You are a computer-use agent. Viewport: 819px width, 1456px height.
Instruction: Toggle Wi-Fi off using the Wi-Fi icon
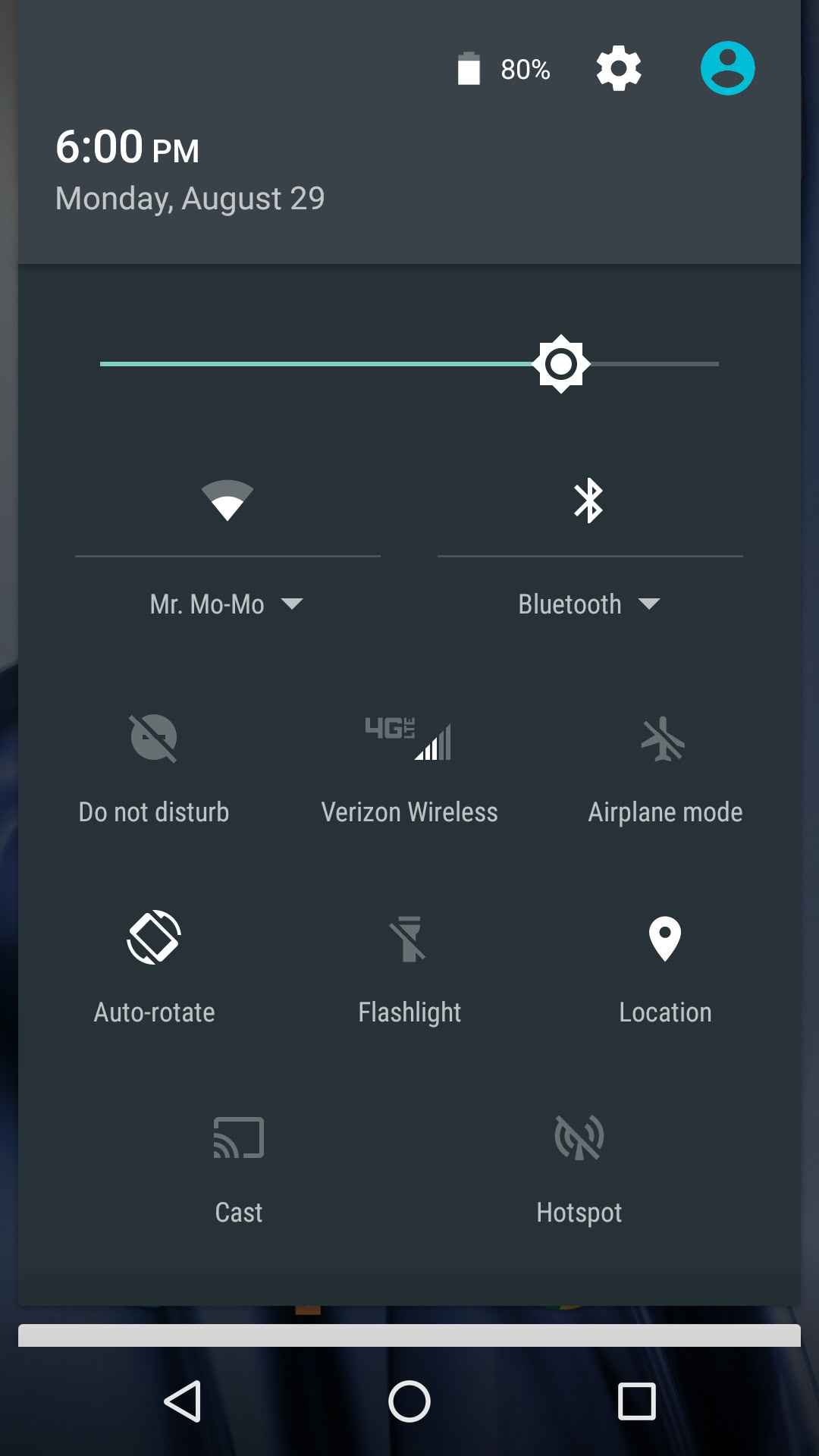[227, 500]
